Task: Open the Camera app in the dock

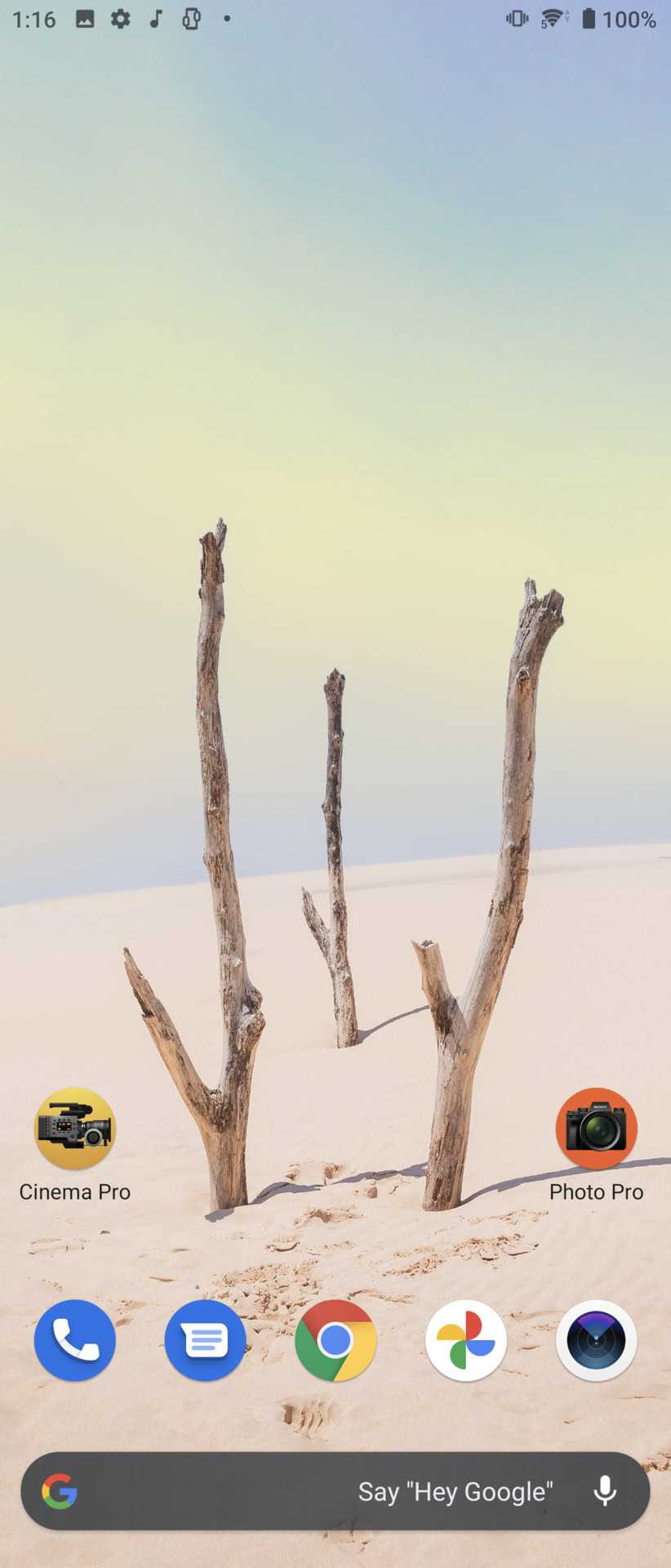Action: point(596,1340)
